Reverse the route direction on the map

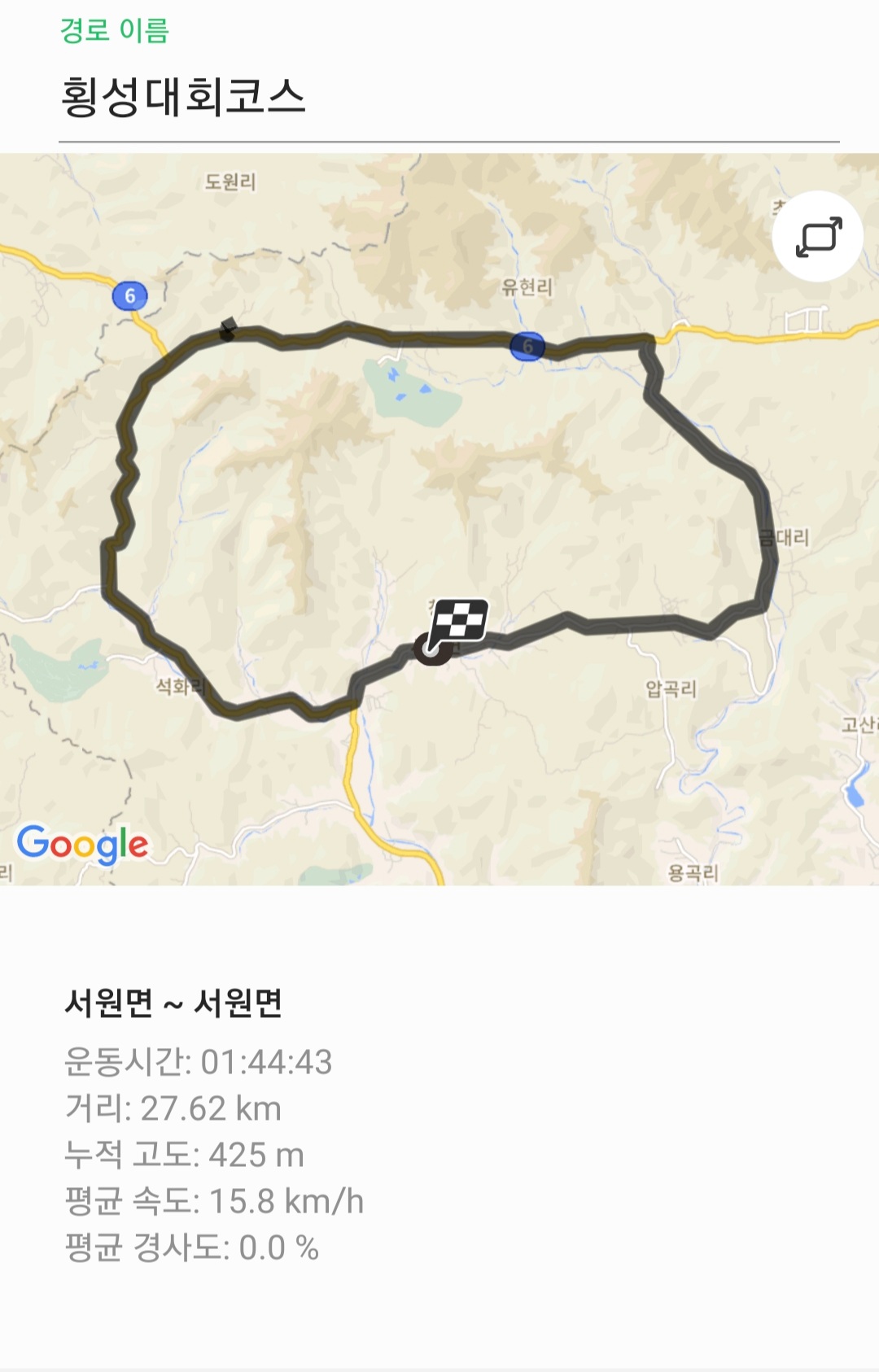[x=817, y=237]
